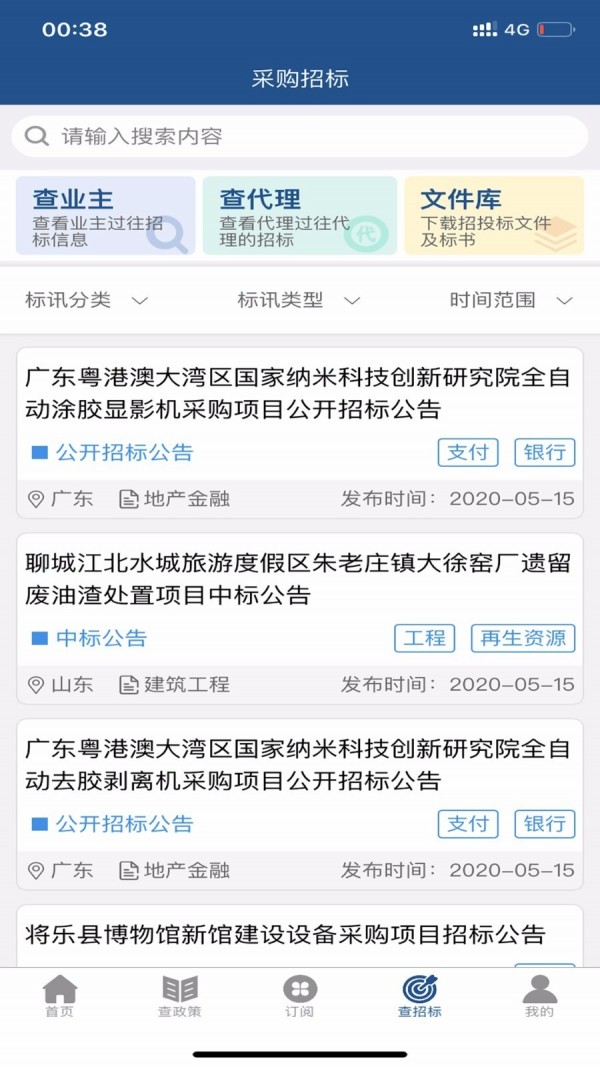Open the 文件库 document library
The width and height of the screenshot is (600, 1067).
pos(494,216)
